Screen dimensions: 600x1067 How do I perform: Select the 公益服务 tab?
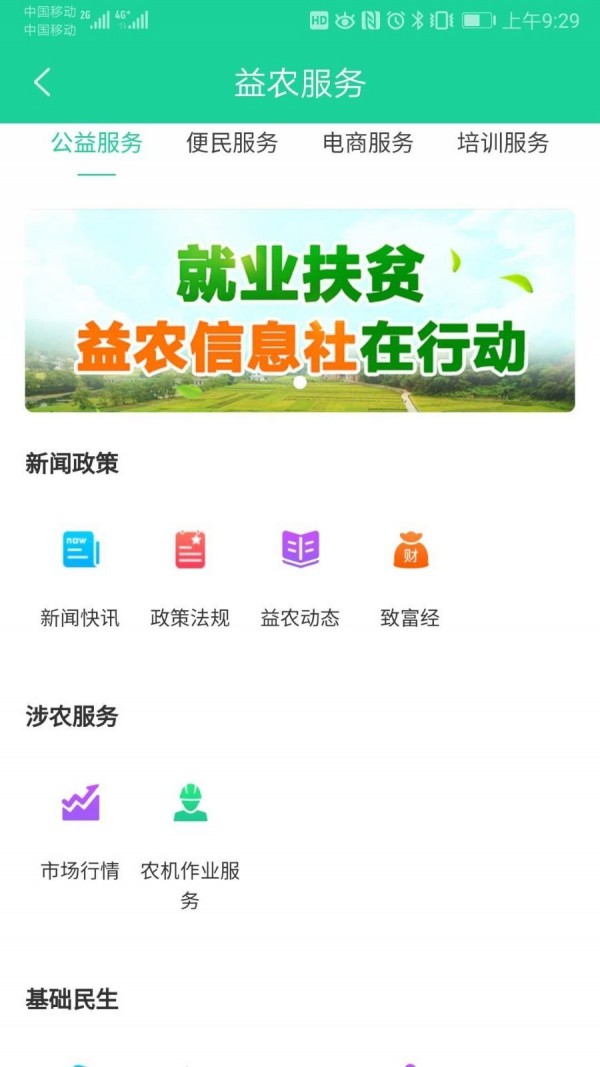(x=97, y=143)
